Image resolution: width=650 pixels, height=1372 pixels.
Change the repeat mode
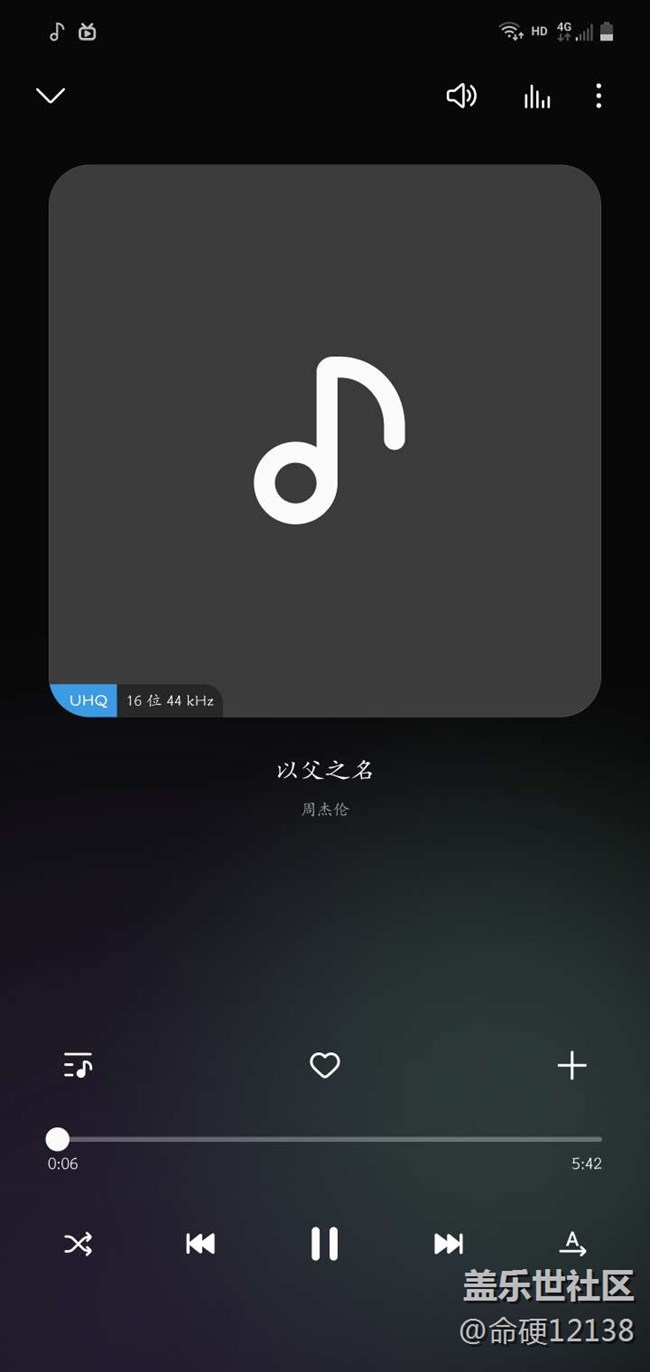pos(572,1244)
